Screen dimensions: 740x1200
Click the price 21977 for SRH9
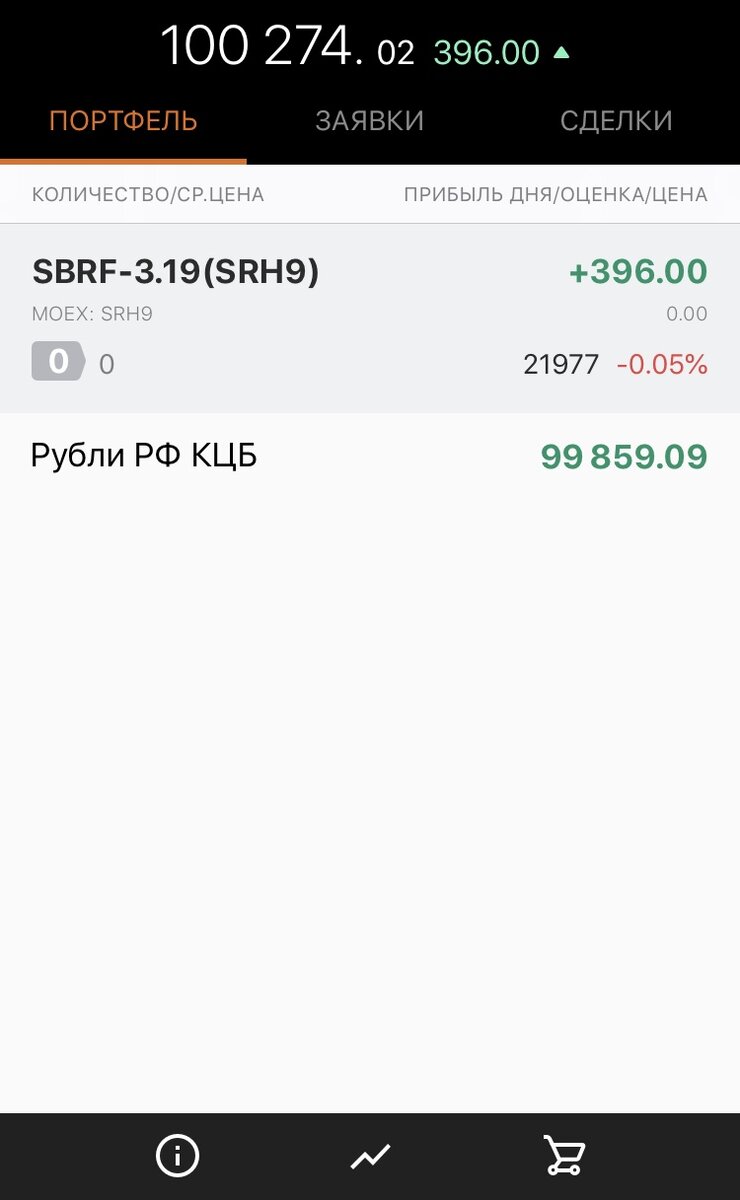[x=560, y=364]
